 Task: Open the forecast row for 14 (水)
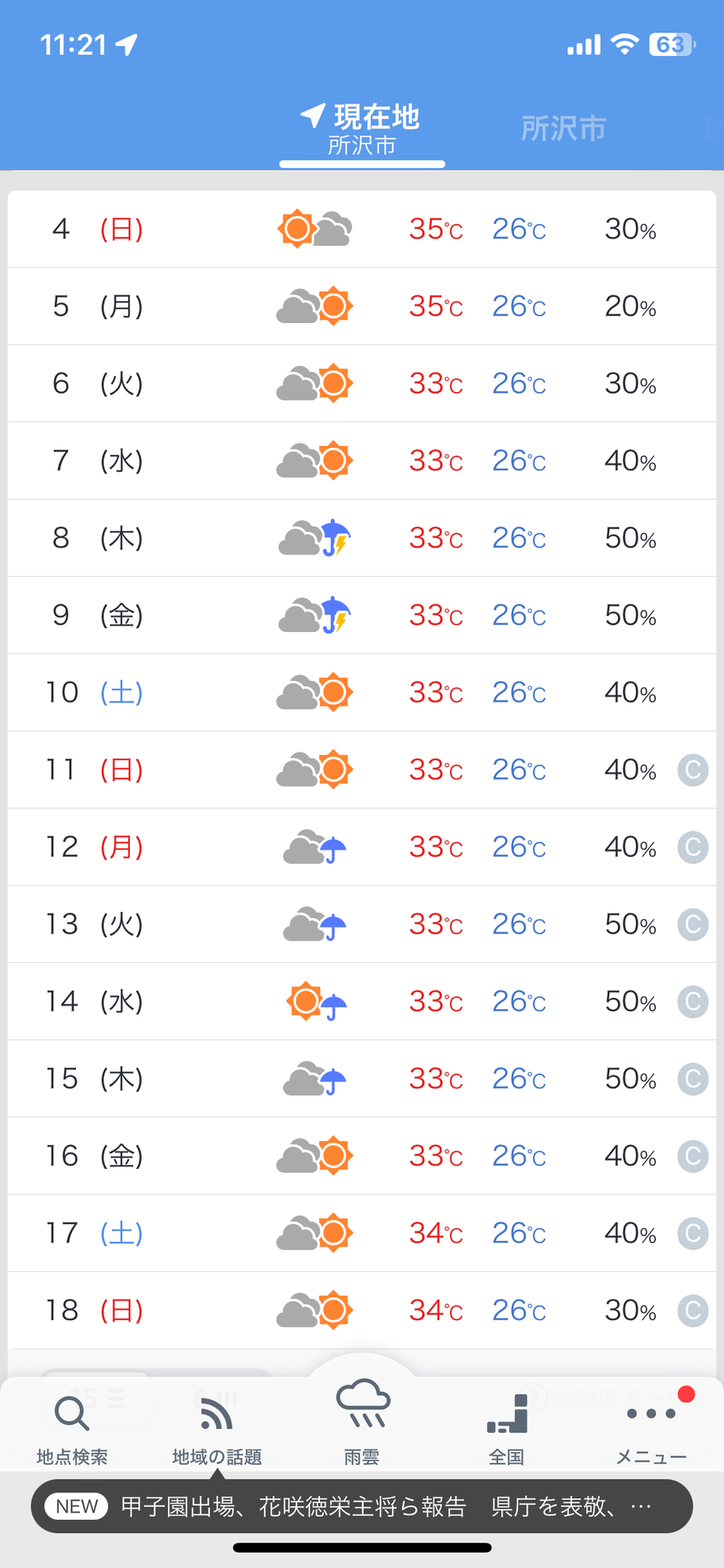click(362, 1002)
